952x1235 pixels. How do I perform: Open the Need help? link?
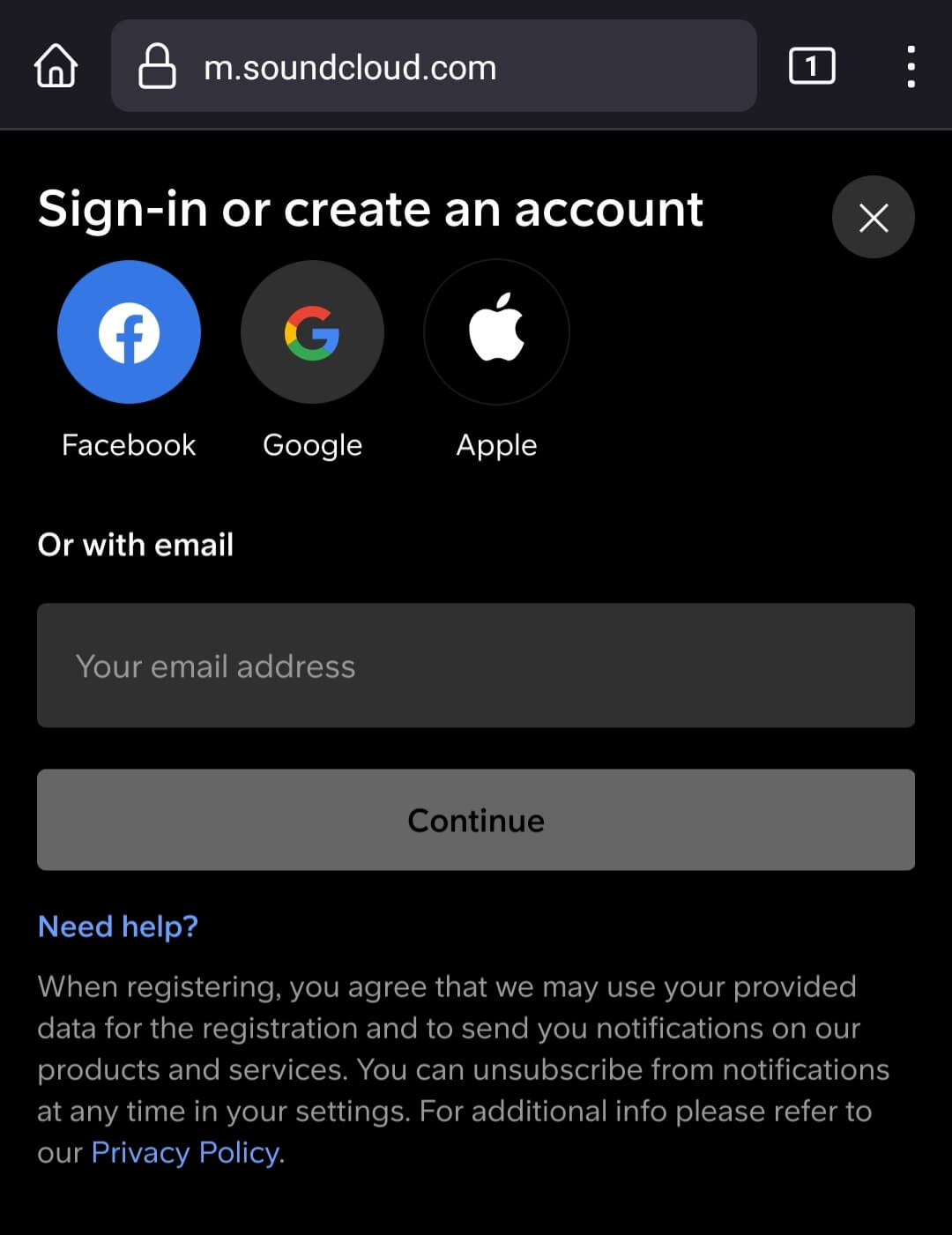pyautogui.click(x=118, y=926)
